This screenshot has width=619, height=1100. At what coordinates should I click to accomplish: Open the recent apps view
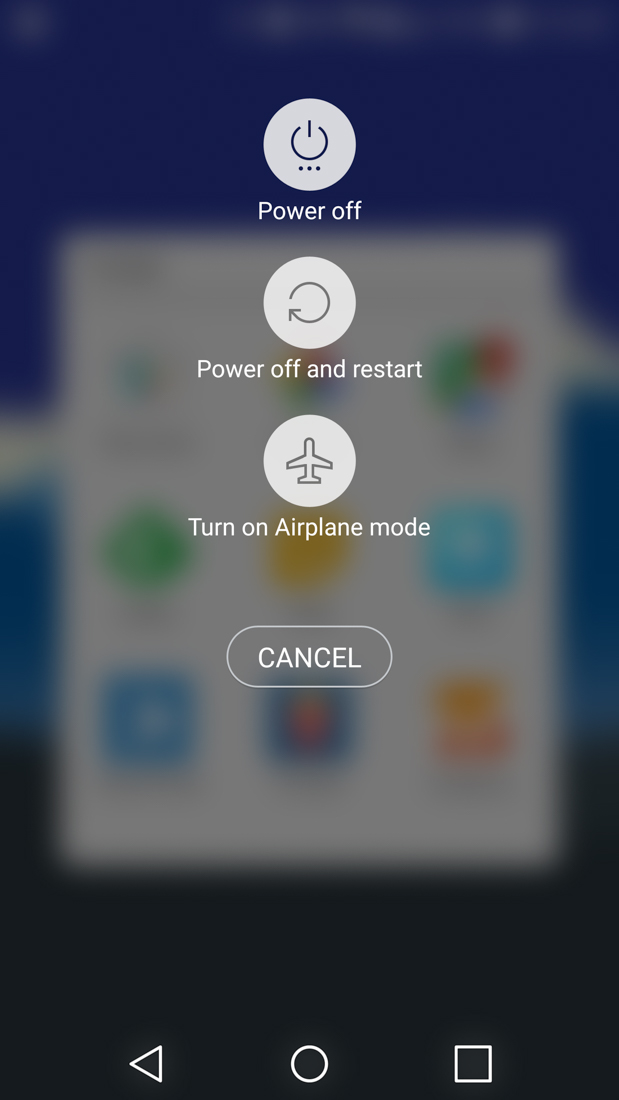click(472, 1063)
